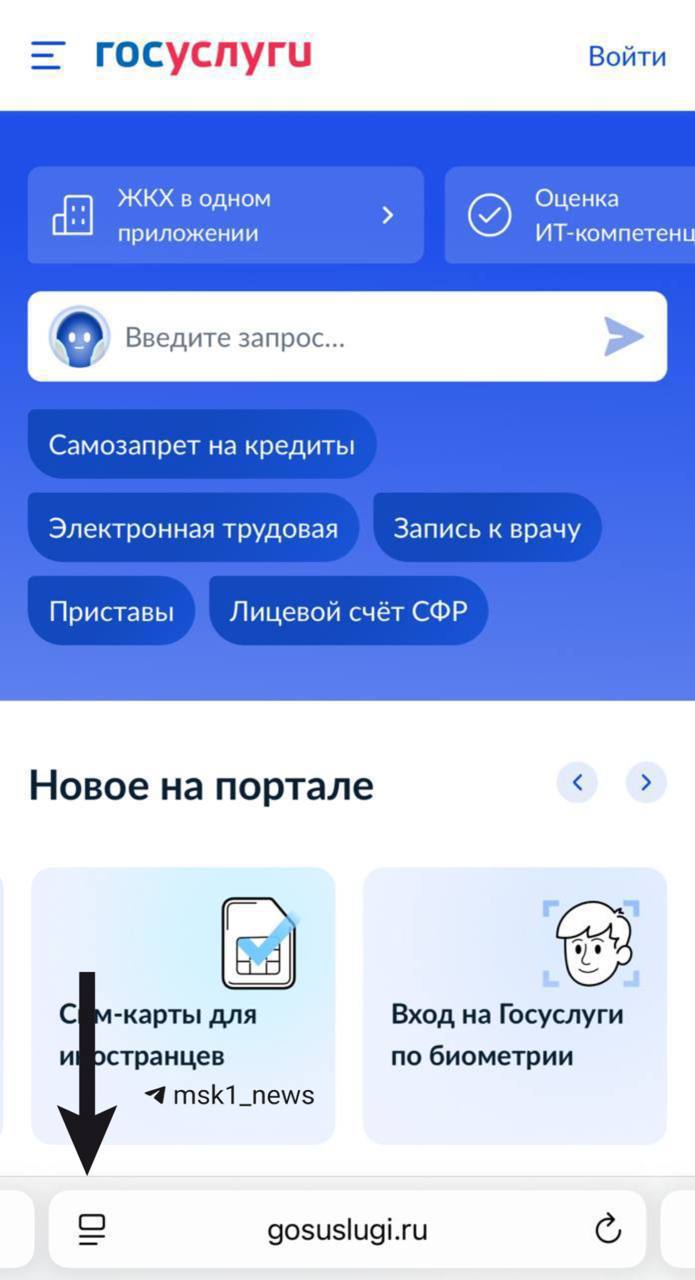Choose Запись к врачу chip
The height and width of the screenshot is (1280, 695).
(487, 528)
